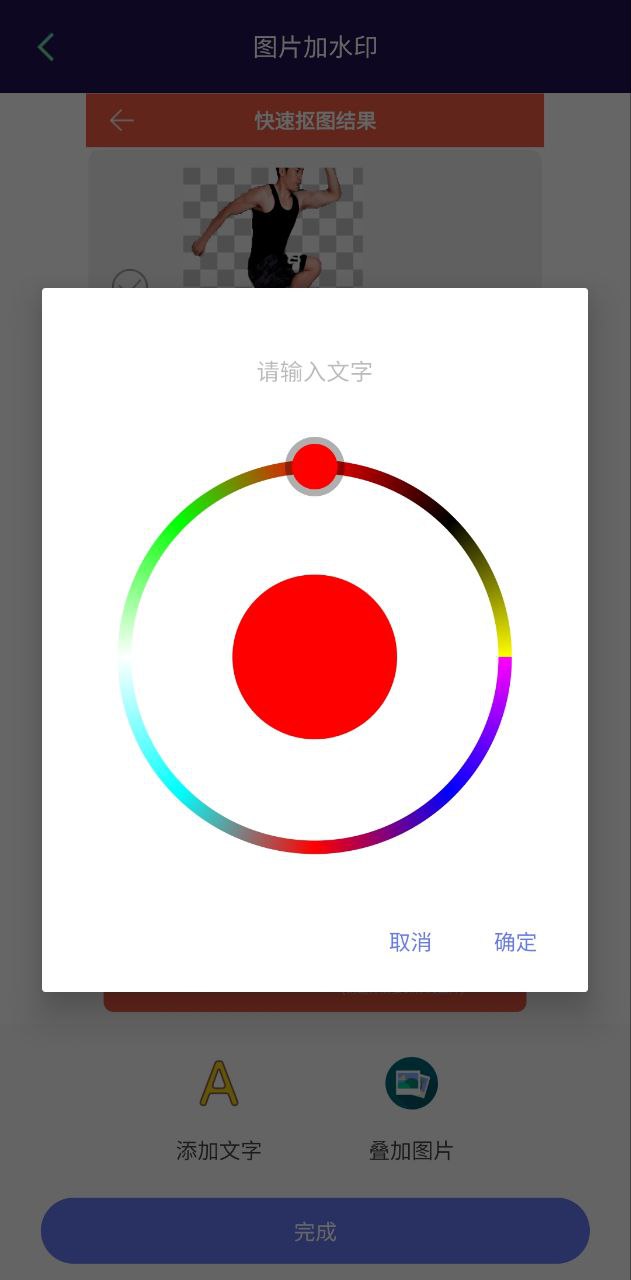Confirm with the 确定 button

[515, 942]
